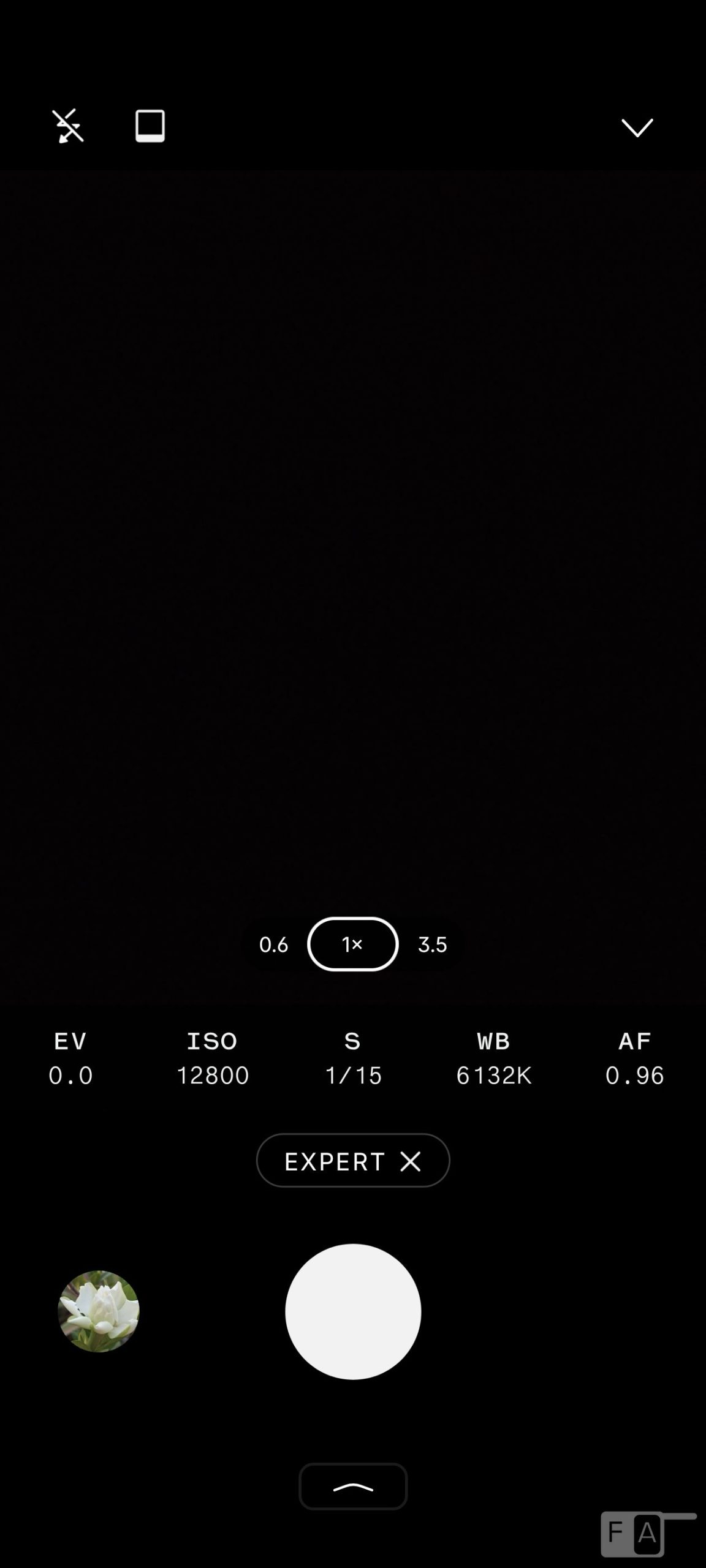Close Expert mode
This screenshot has height=1568, width=706.
(x=411, y=1161)
